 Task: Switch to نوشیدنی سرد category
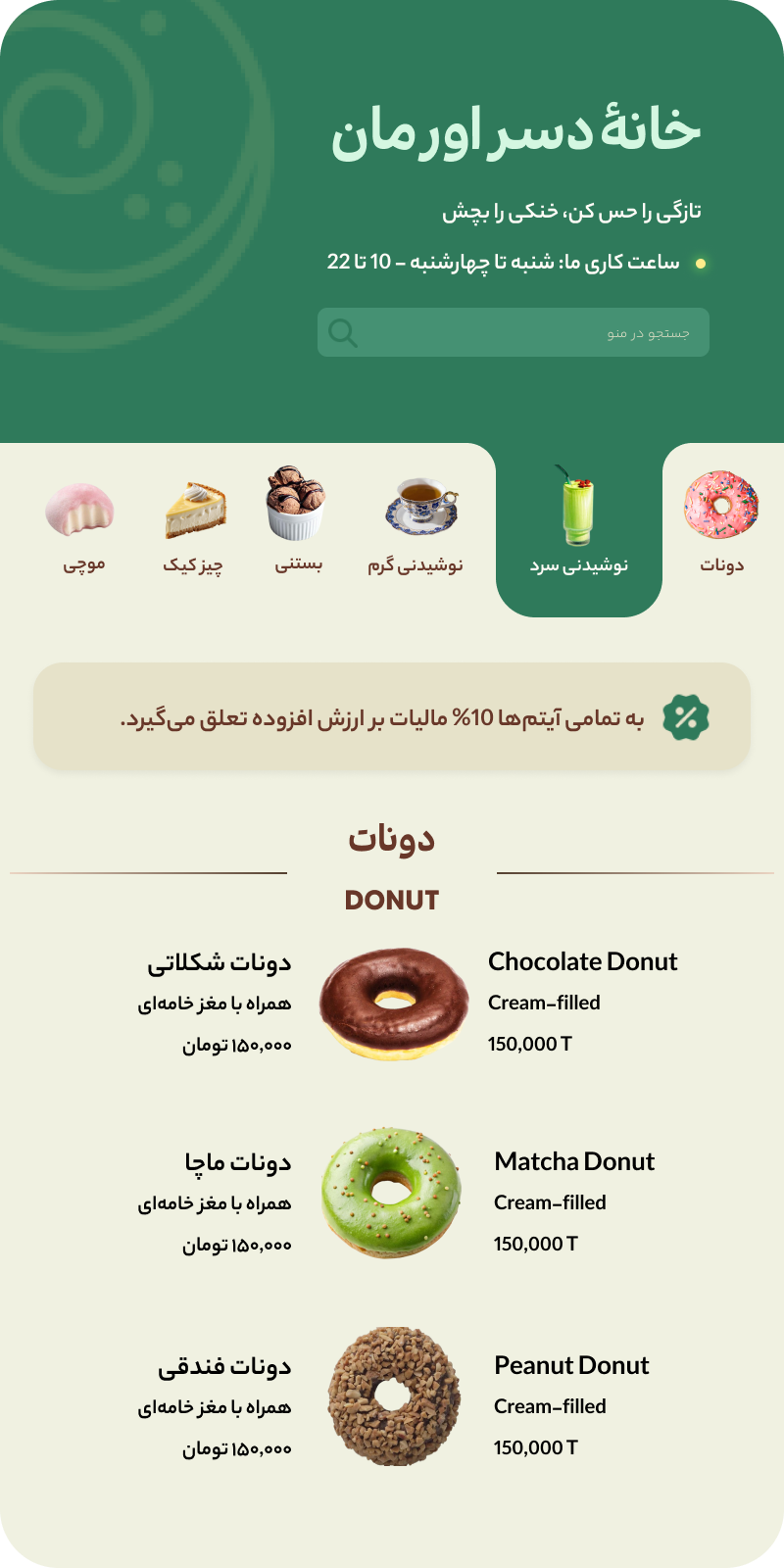579,530
